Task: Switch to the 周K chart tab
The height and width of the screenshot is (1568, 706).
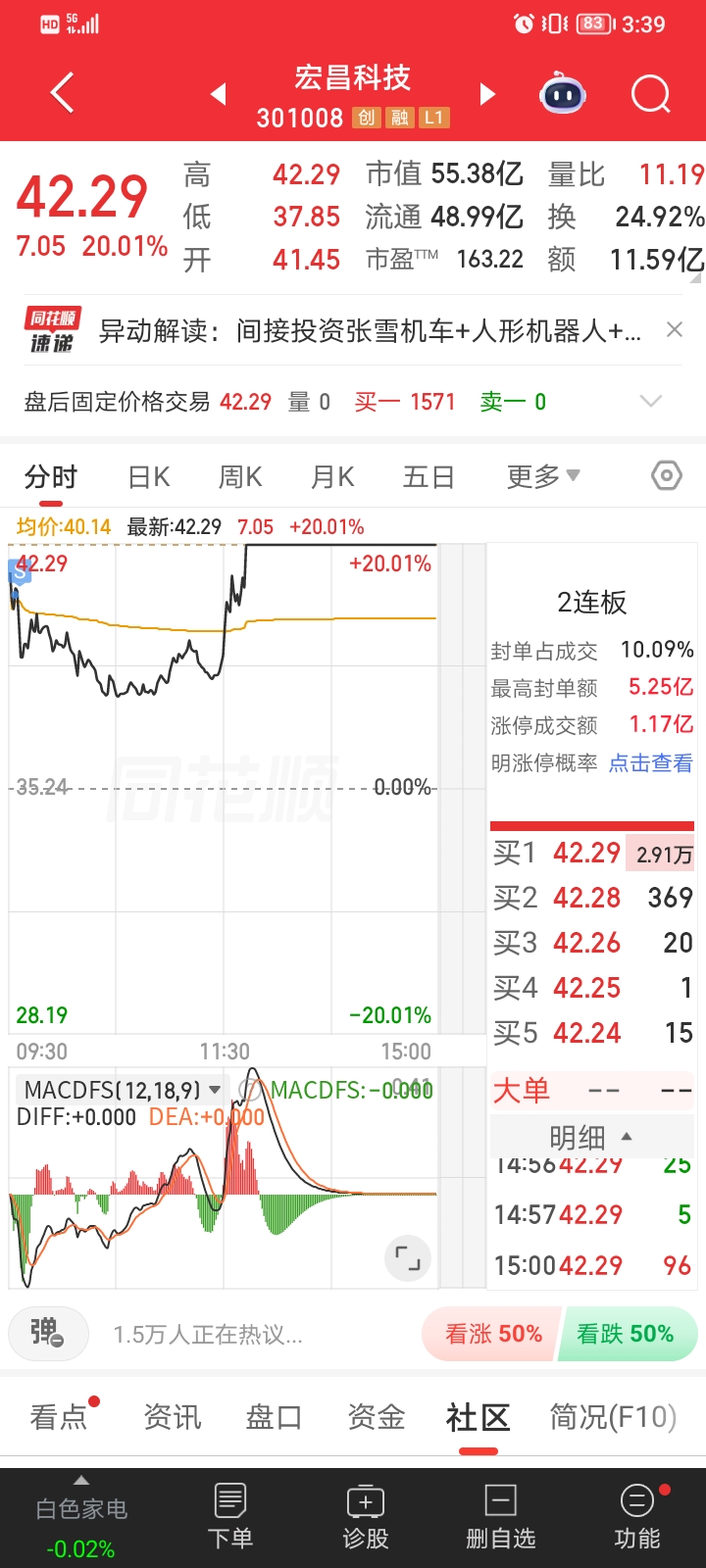Action: (240, 477)
